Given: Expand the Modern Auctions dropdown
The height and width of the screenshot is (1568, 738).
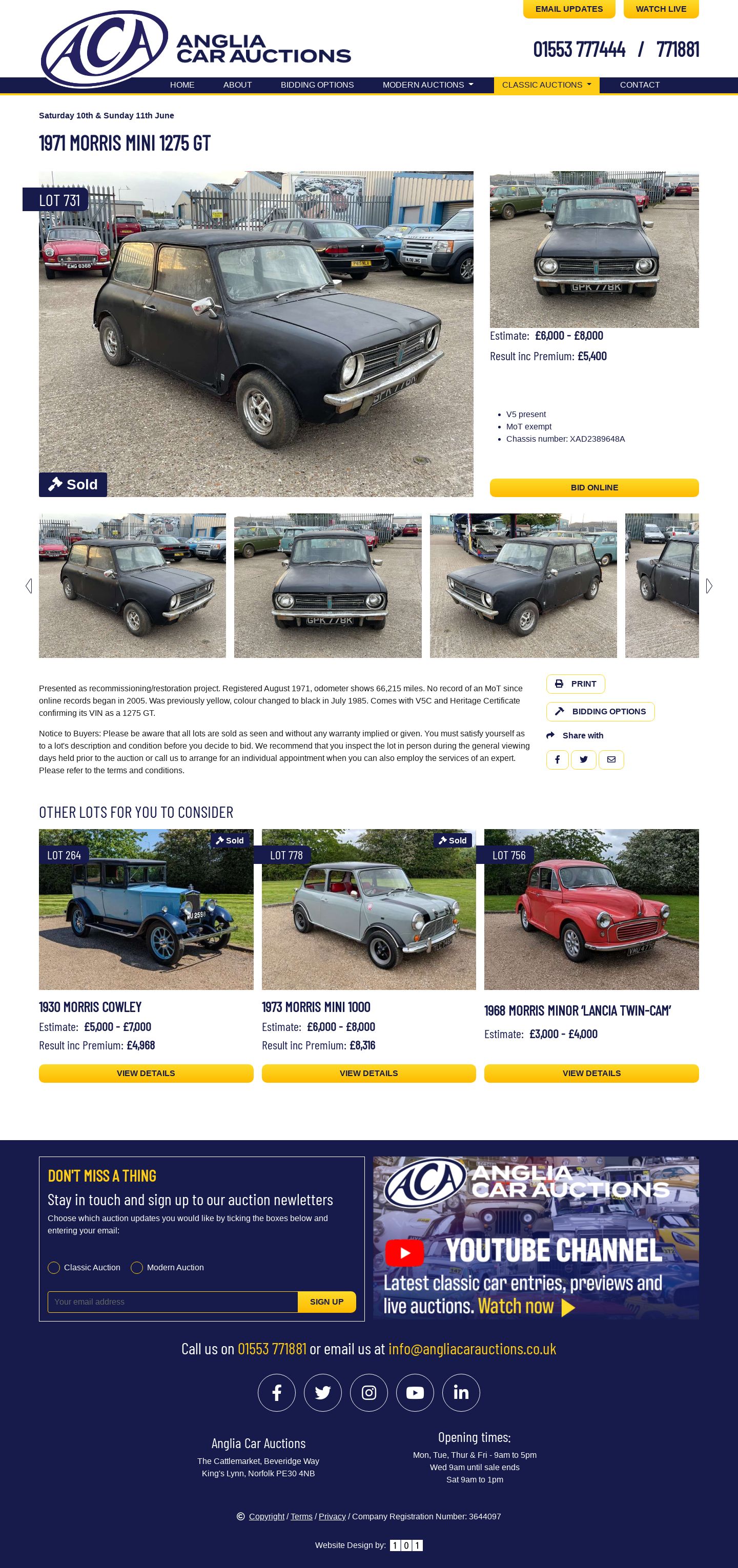Looking at the screenshot, I should [427, 85].
